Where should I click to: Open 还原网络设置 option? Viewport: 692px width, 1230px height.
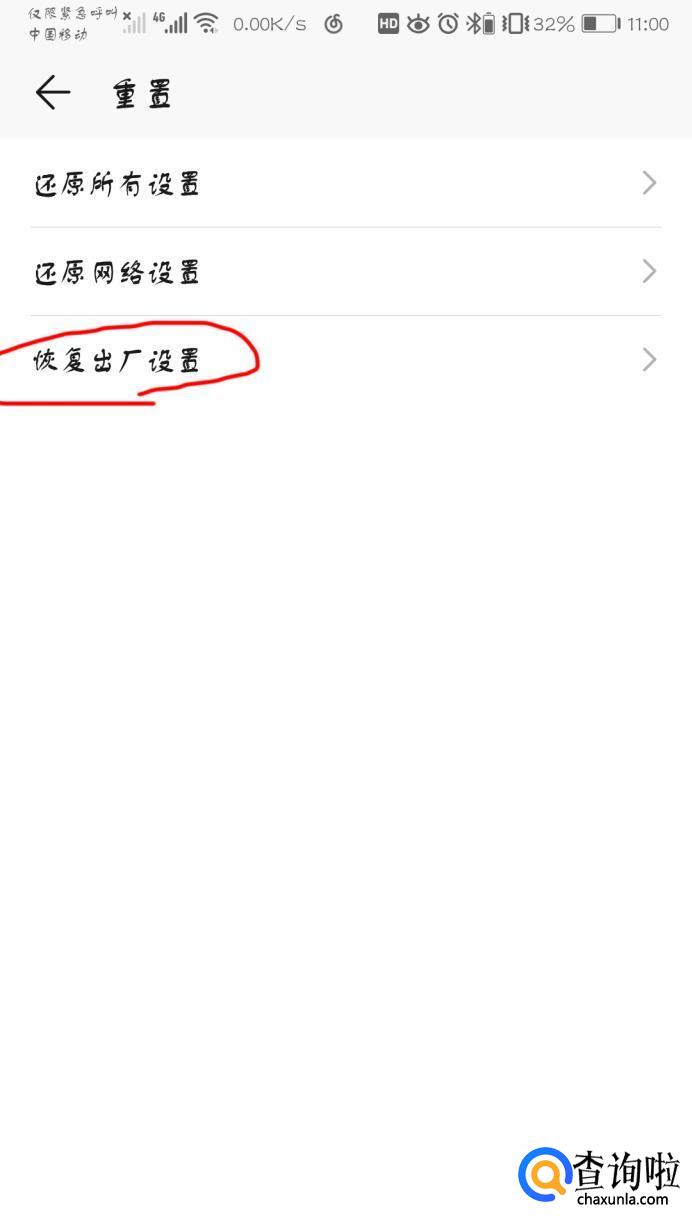pos(346,271)
